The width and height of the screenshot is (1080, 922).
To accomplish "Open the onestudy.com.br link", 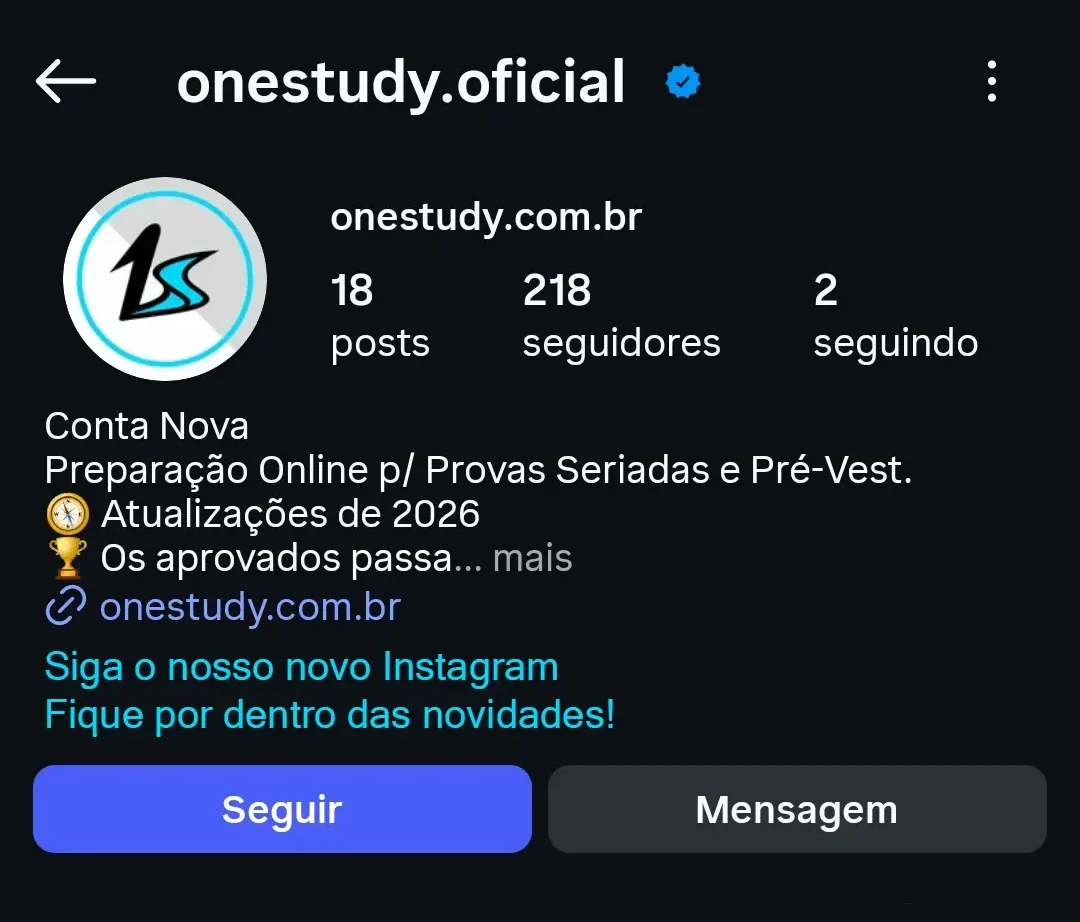I will click(x=250, y=607).
